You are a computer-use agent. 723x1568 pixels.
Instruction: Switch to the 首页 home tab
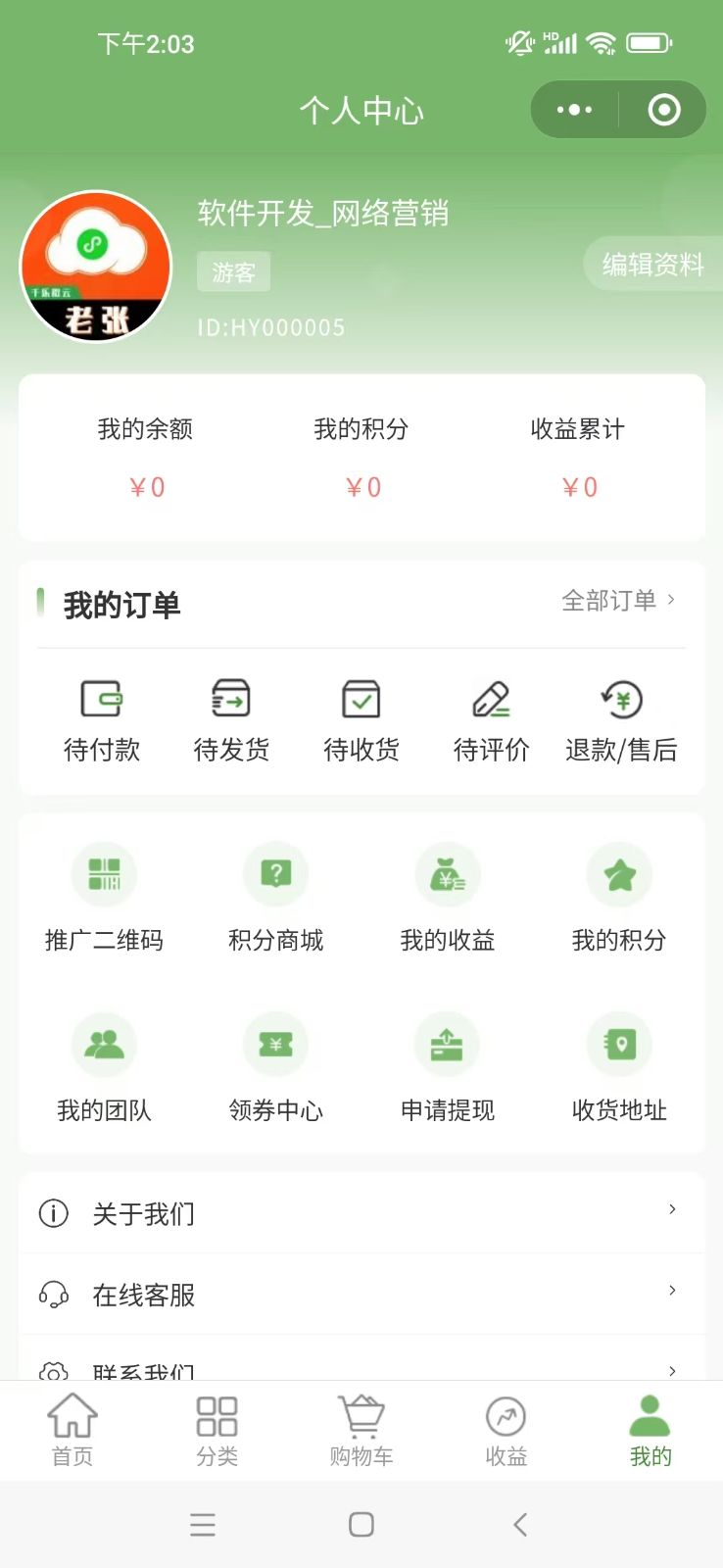[x=72, y=1430]
